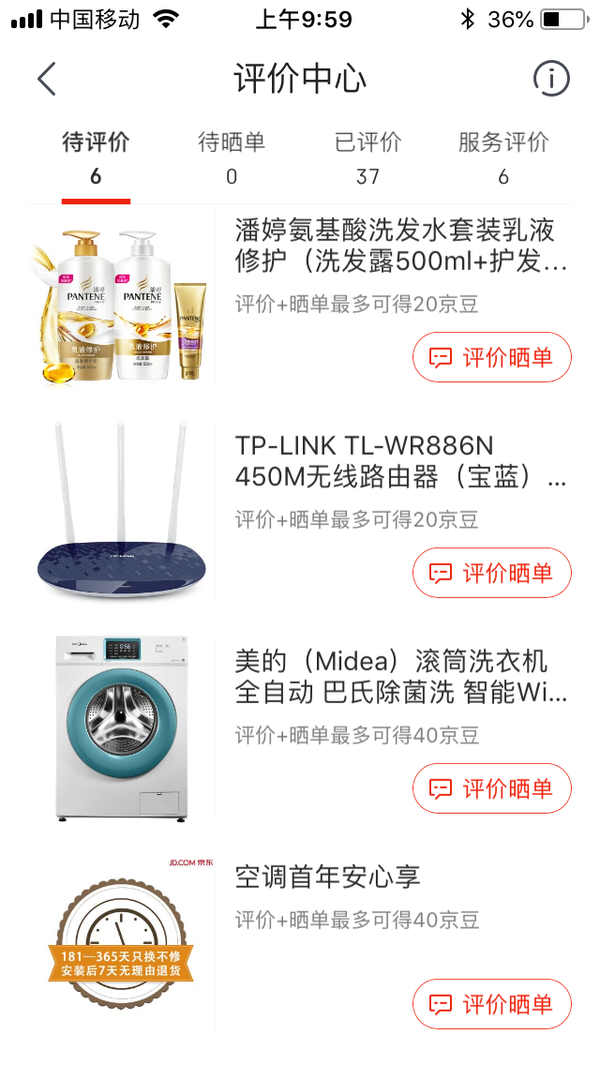Switch to the 已评价 tab
Screen dimensions: 600x1065
(x=368, y=159)
